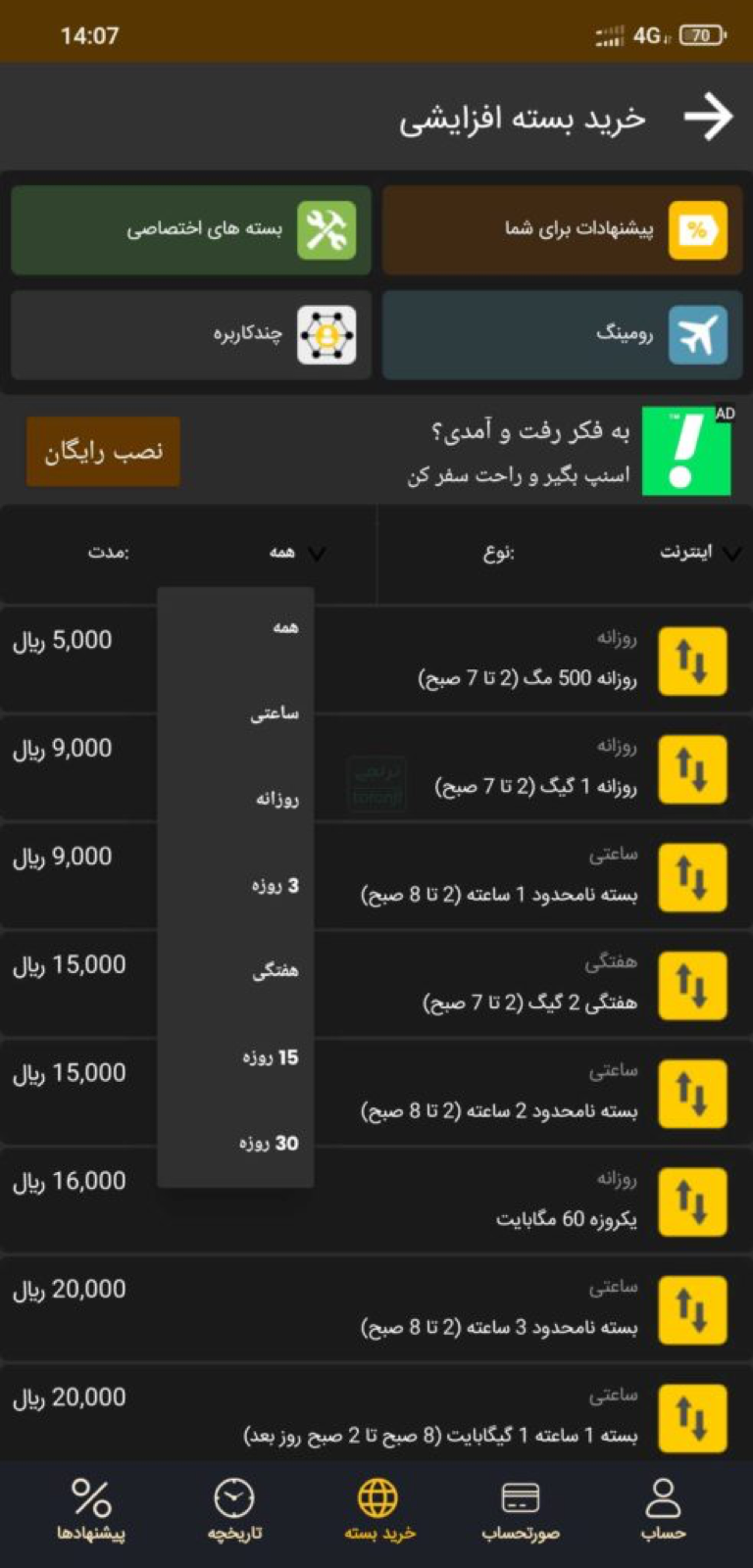Expand the نوع type dropdown showing اینترنت
The width and height of the screenshot is (753, 1568).
point(700,554)
